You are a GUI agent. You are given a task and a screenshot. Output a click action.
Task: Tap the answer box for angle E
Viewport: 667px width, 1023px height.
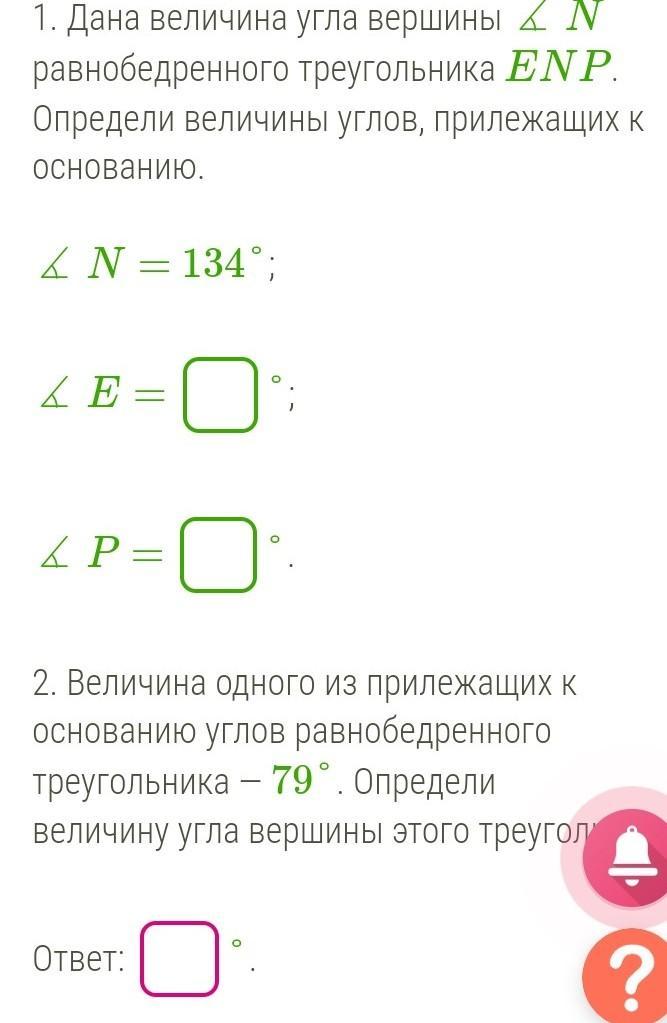pyautogui.click(x=221, y=397)
